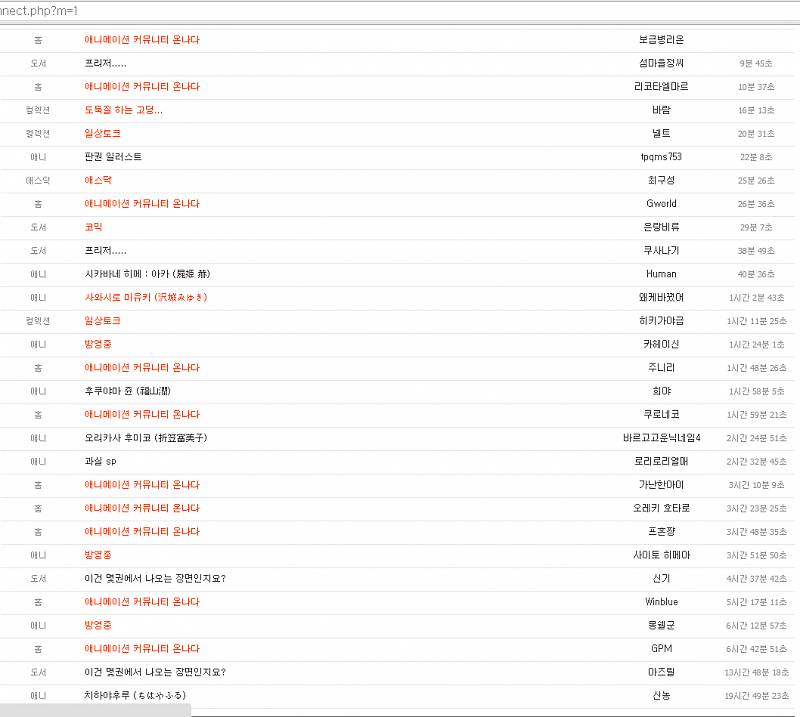Open the '도둑질 하는 고딩...' link
This screenshot has height=717, width=800.
pos(124,110)
